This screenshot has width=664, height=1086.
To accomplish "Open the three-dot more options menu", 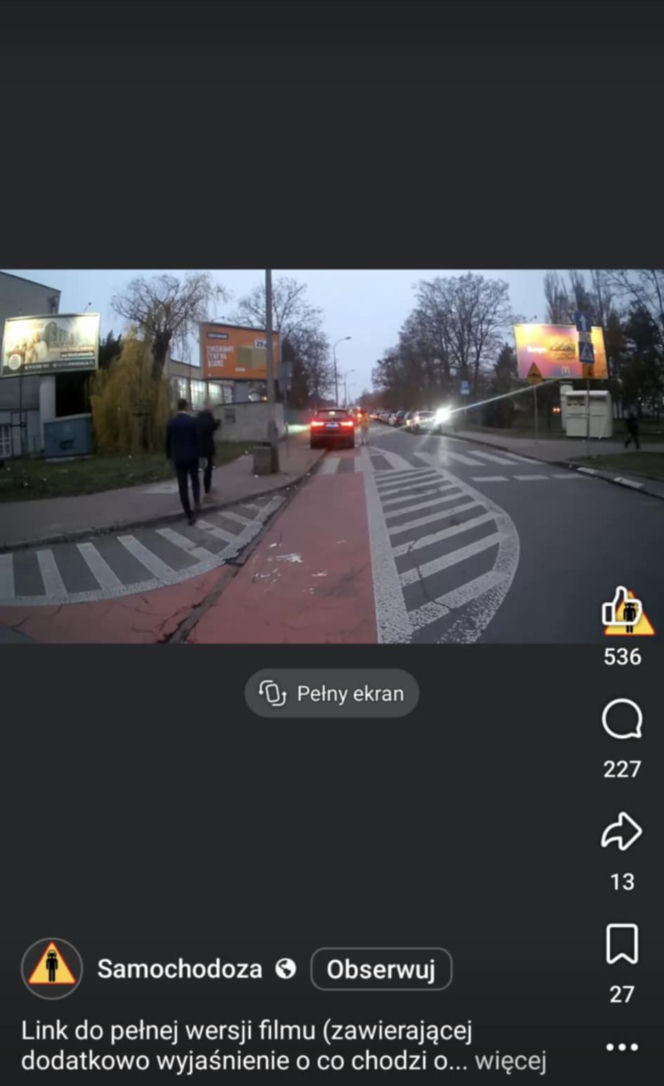I will pyautogui.click(x=621, y=1047).
